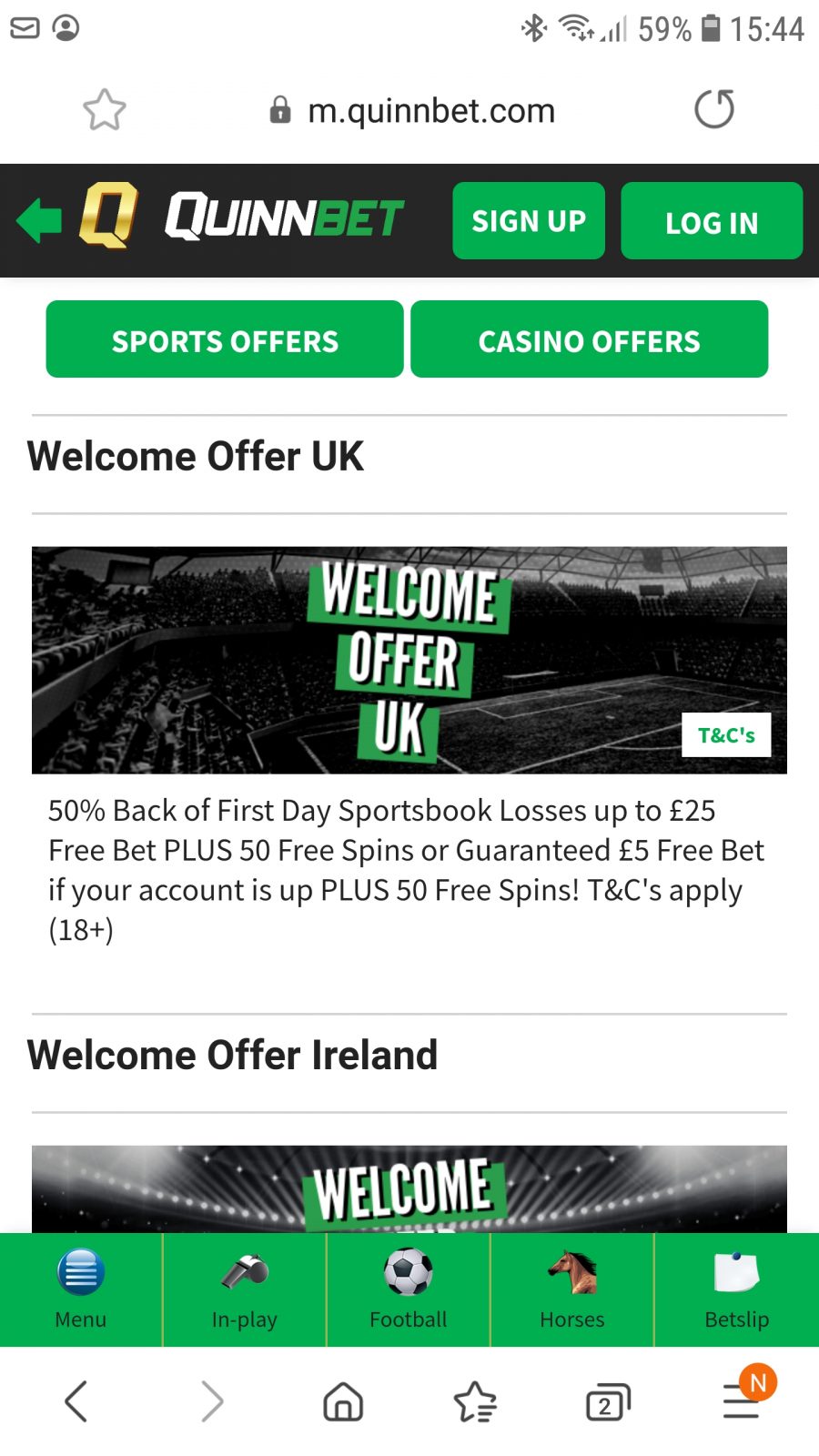Tap the LOG IN button
This screenshot has width=819, height=1456.
(711, 221)
